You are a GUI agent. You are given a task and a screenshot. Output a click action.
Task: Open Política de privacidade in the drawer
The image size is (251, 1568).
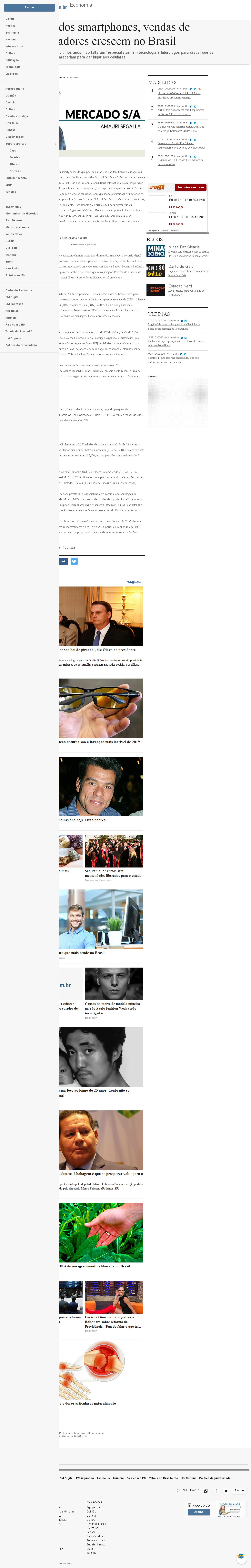(21, 345)
